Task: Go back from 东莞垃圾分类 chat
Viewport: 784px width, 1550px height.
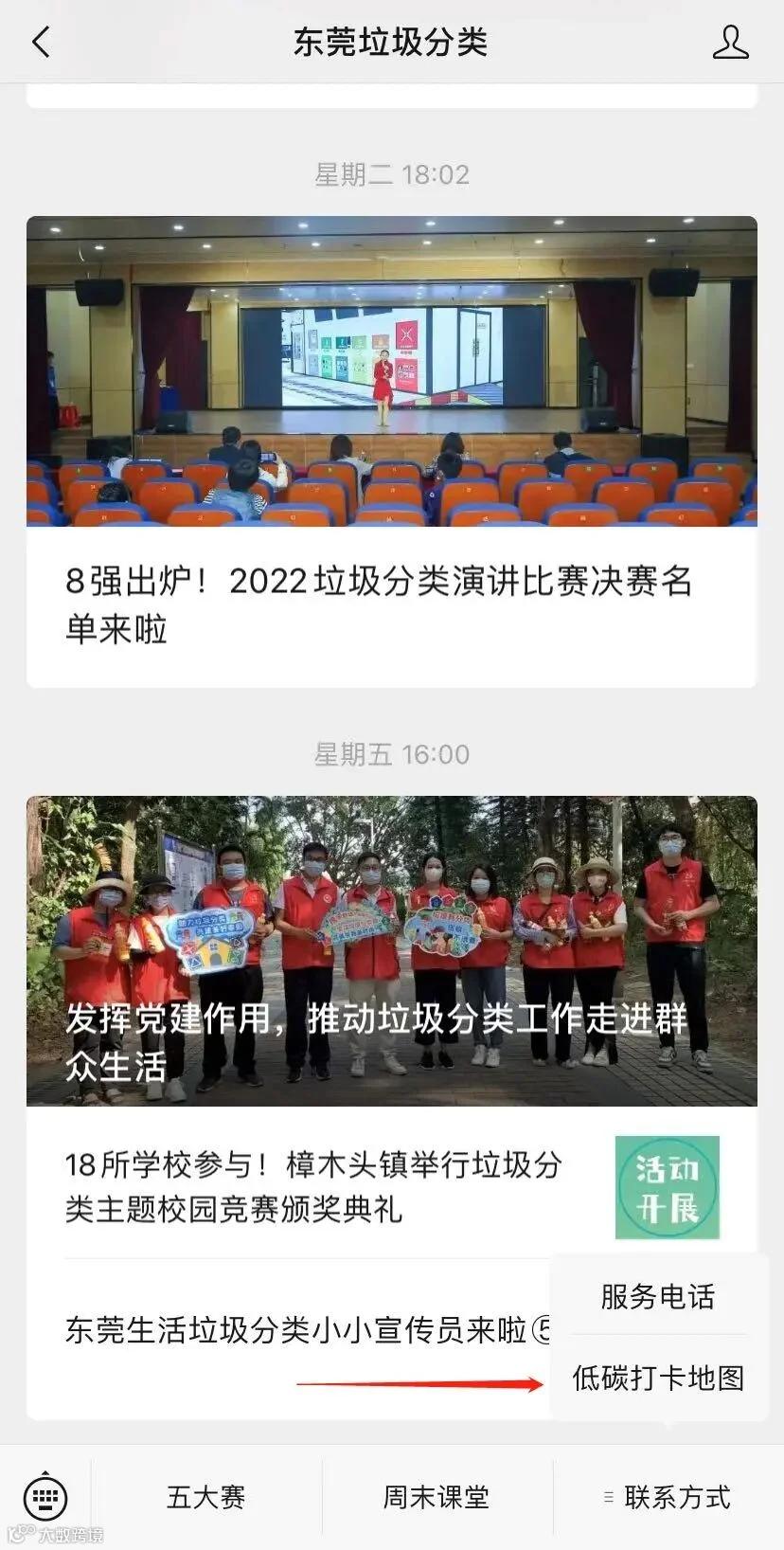Action: 41,43
